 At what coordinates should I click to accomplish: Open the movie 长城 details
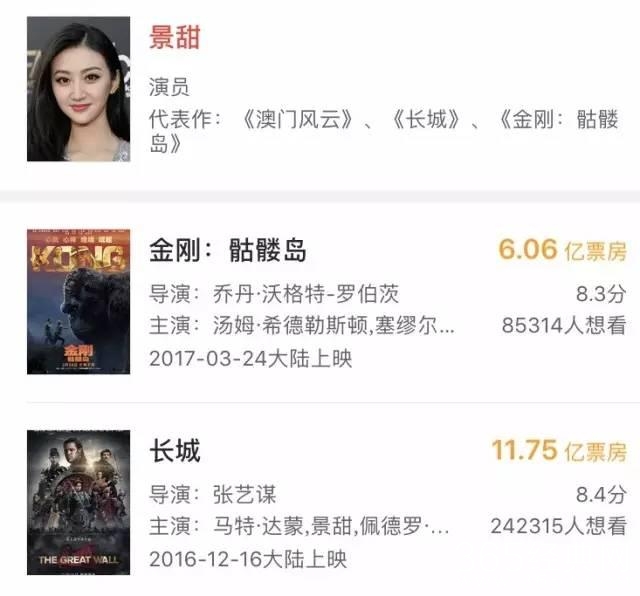click(x=175, y=450)
